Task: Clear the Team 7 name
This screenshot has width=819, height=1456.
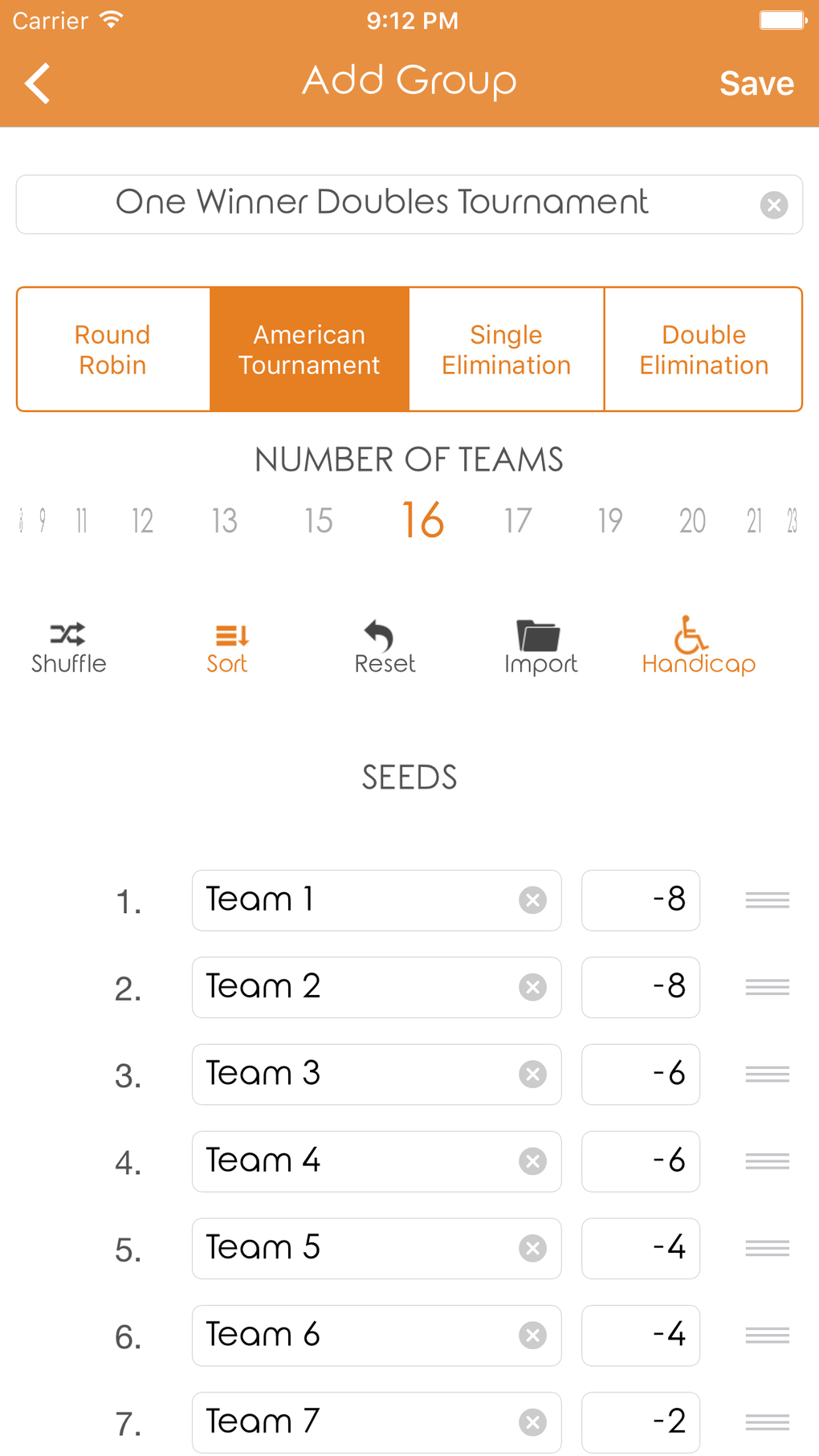Action: tap(532, 1421)
